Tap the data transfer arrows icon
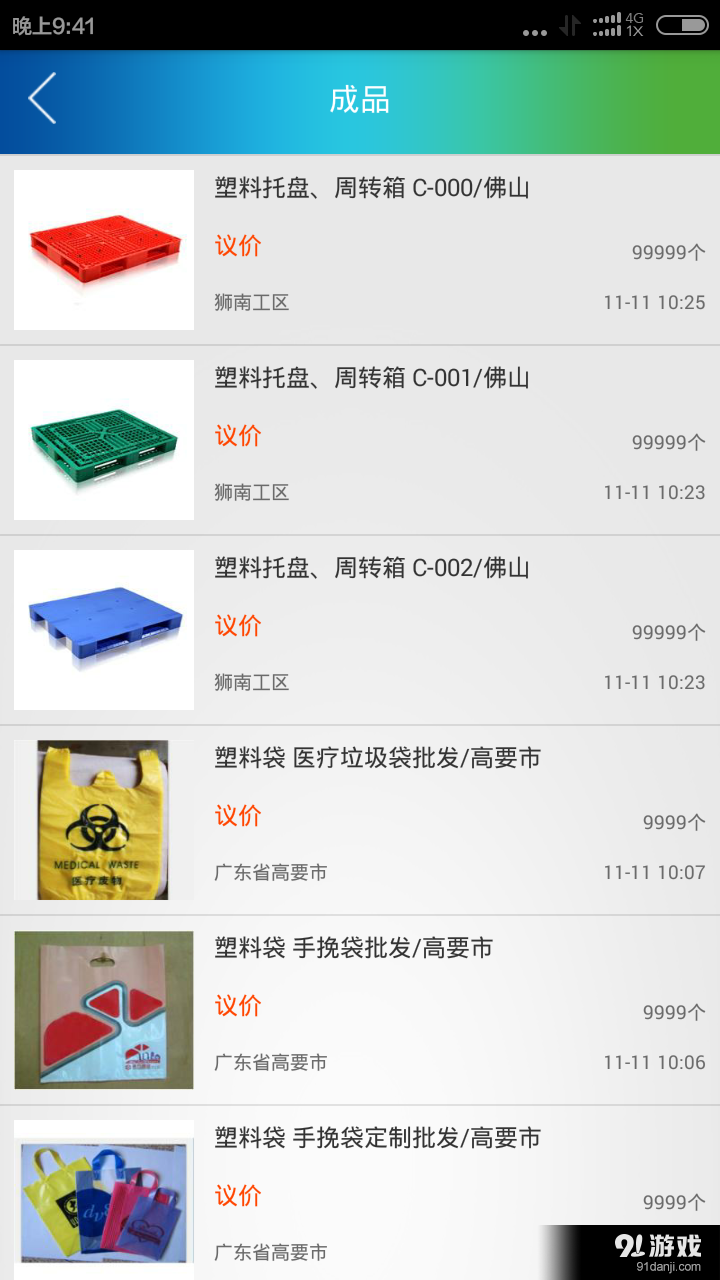Viewport: 720px width, 1280px height. [572, 23]
